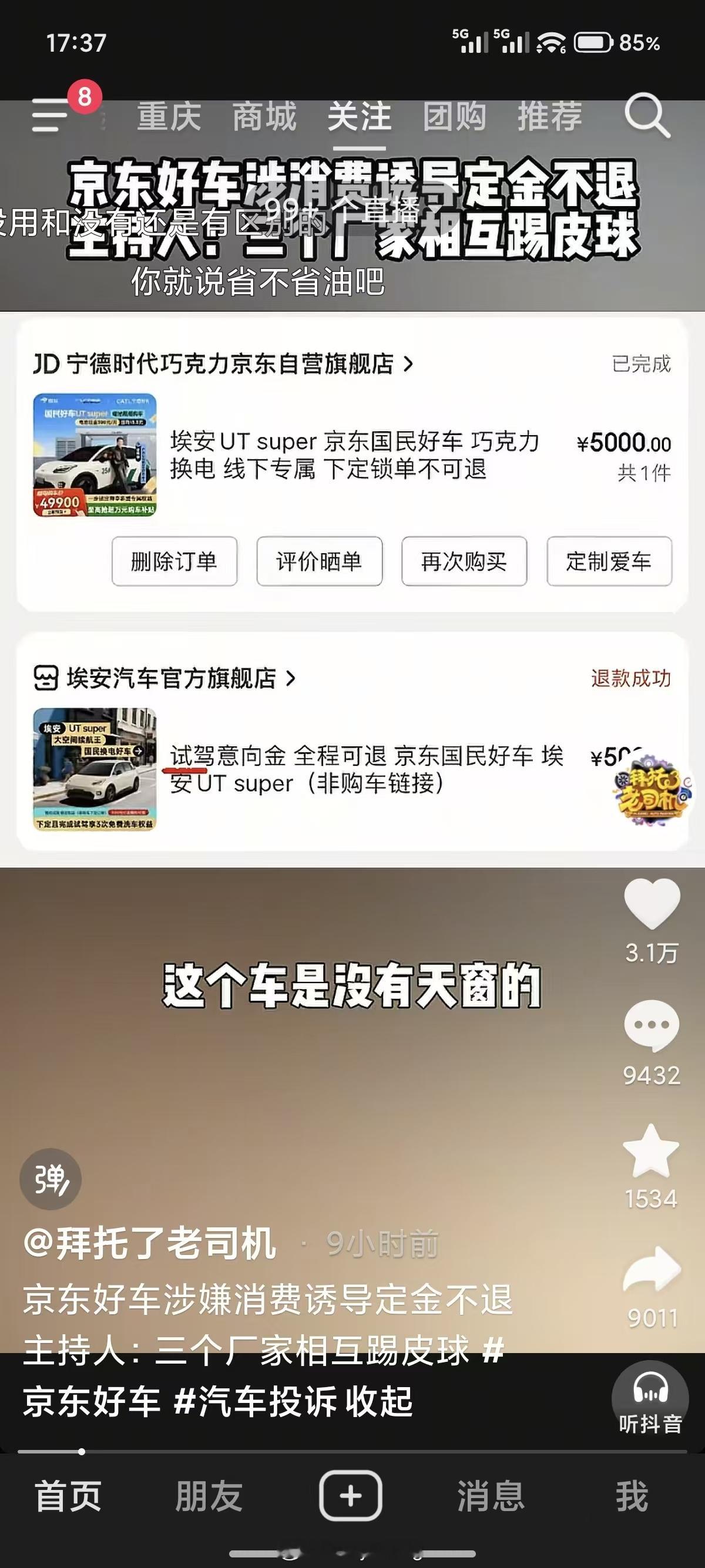This screenshot has width=705, height=1568.
Task: Tap the 删除订单 button
Action: 173,563
